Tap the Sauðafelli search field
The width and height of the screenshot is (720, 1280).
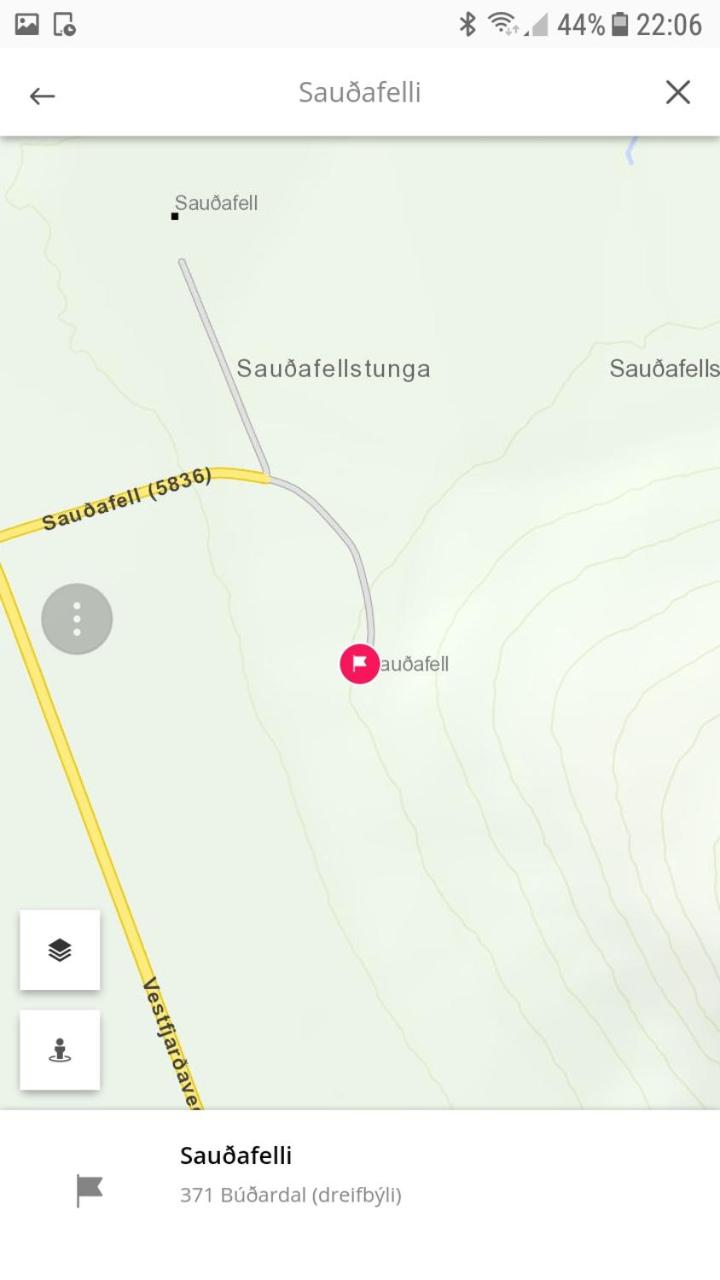[x=360, y=93]
